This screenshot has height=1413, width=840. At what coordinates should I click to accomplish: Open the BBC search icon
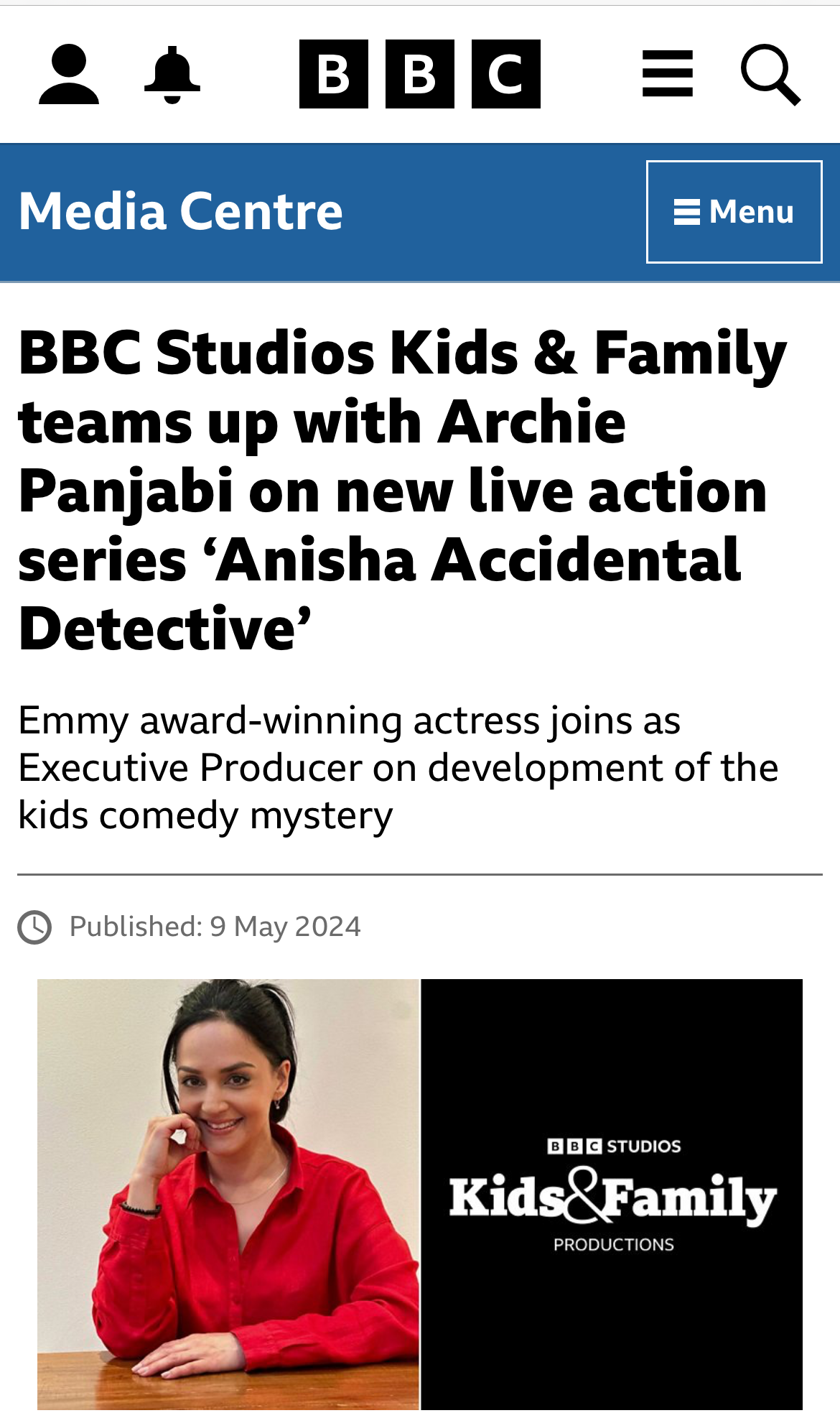tap(770, 74)
